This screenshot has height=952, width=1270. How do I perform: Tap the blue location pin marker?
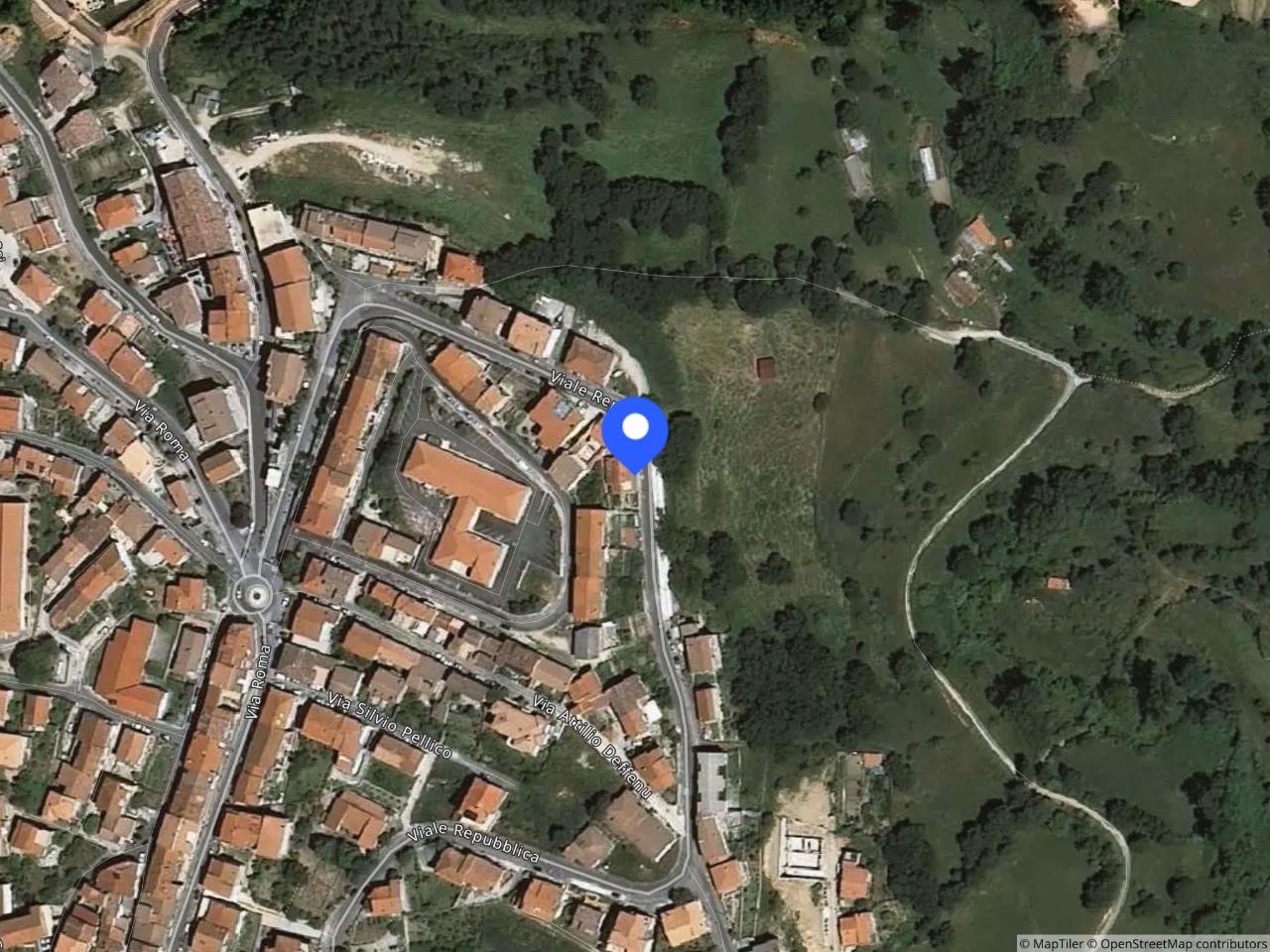click(635, 431)
